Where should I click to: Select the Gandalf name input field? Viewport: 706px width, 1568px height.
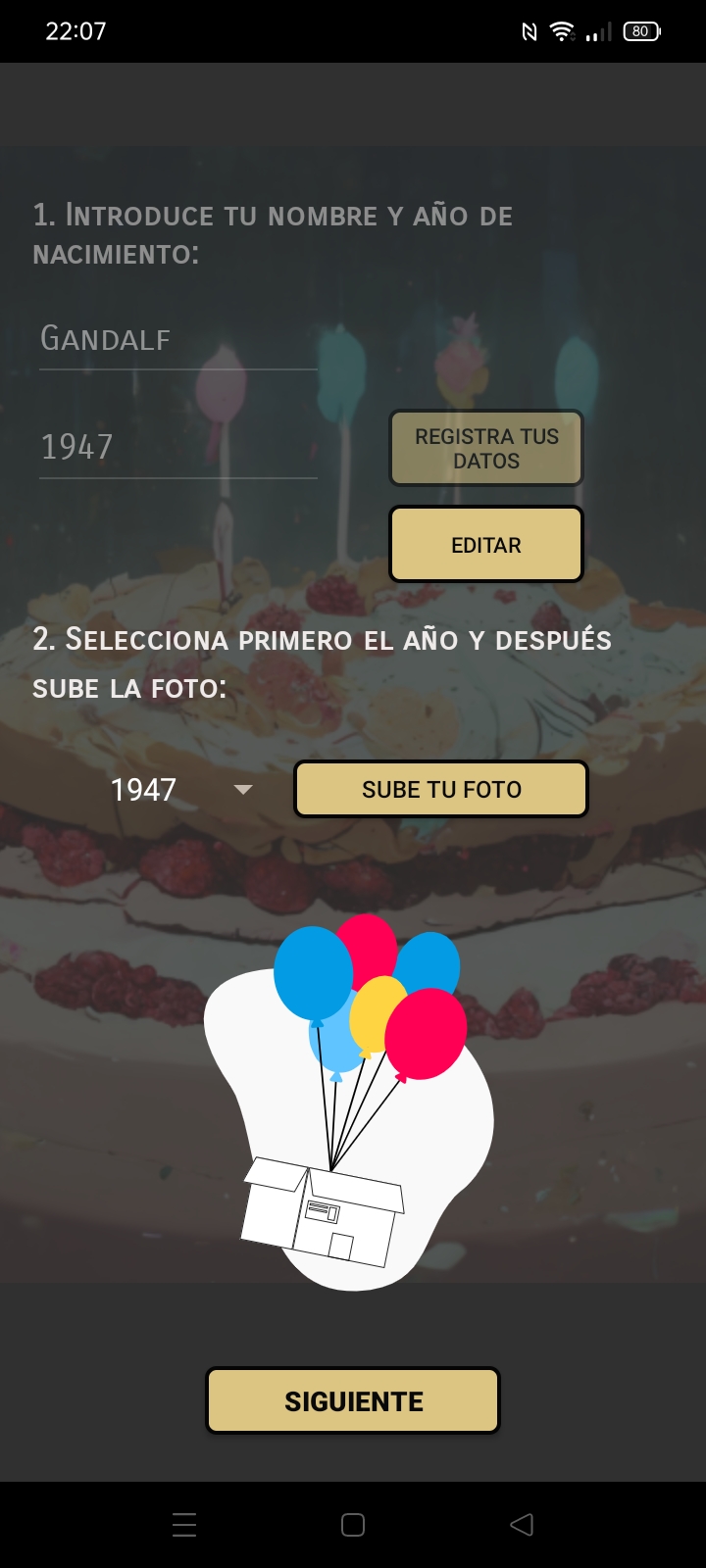tap(176, 340)
